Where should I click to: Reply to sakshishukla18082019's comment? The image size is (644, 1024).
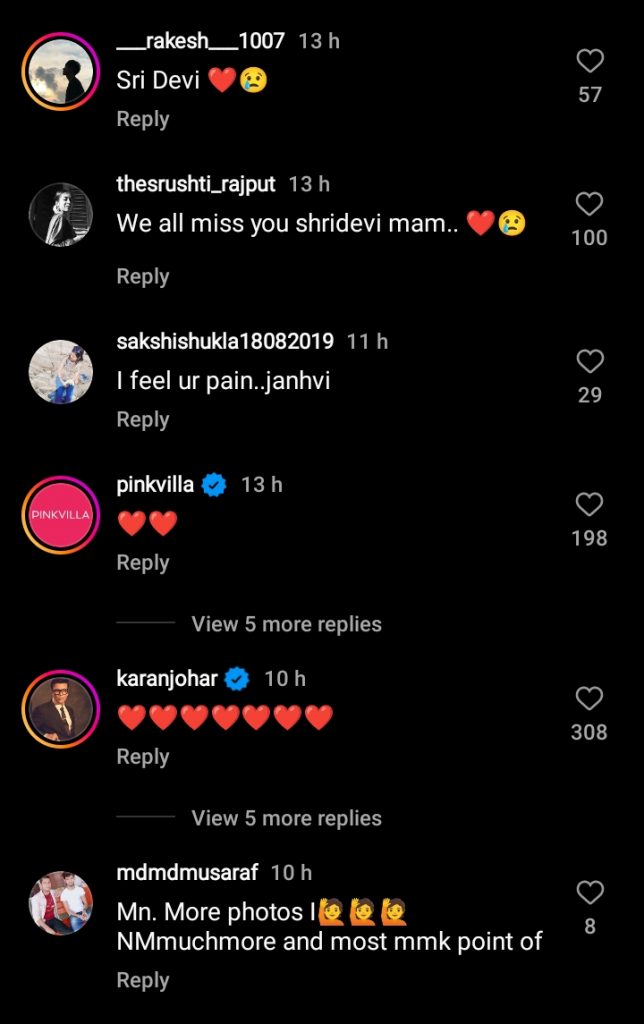coord(143,419)
